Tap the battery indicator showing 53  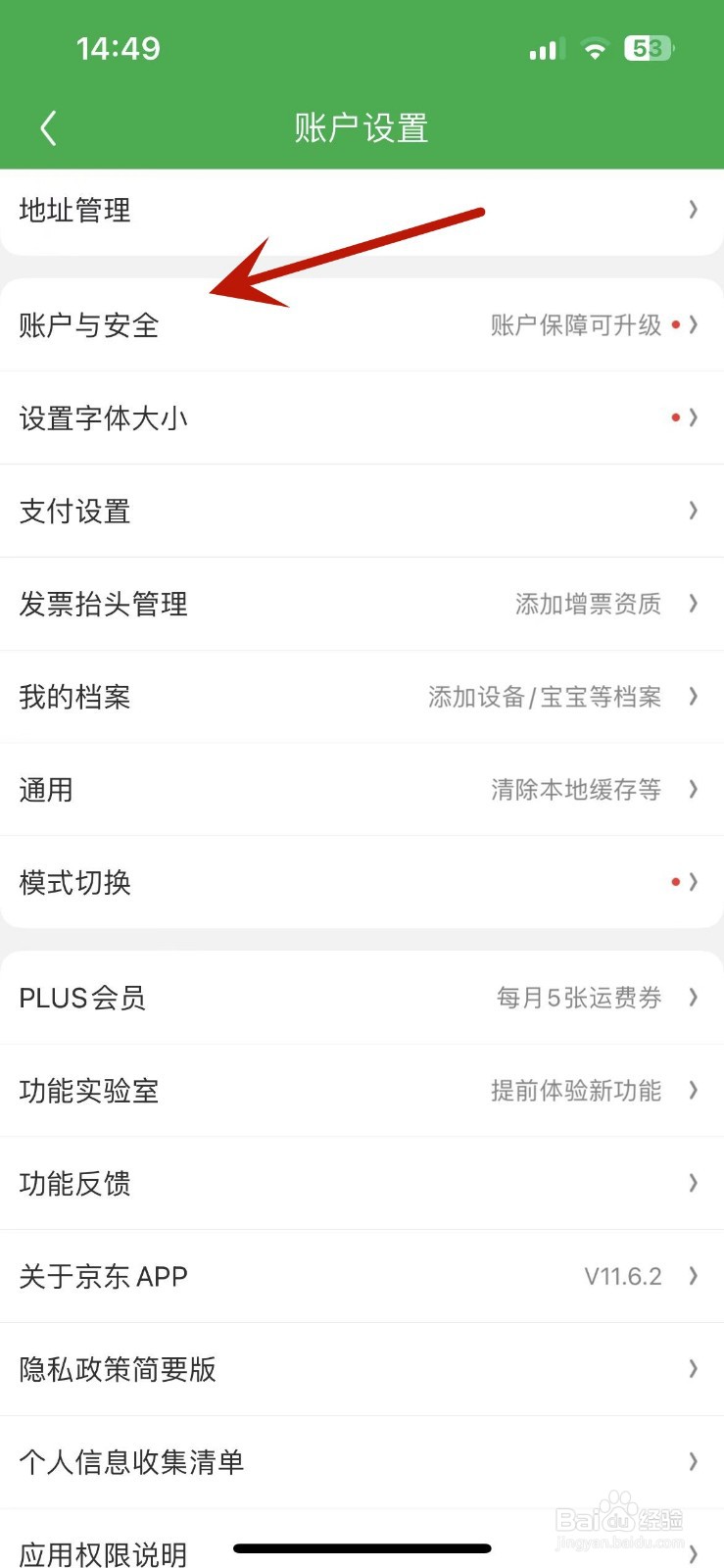pos(647,48)
